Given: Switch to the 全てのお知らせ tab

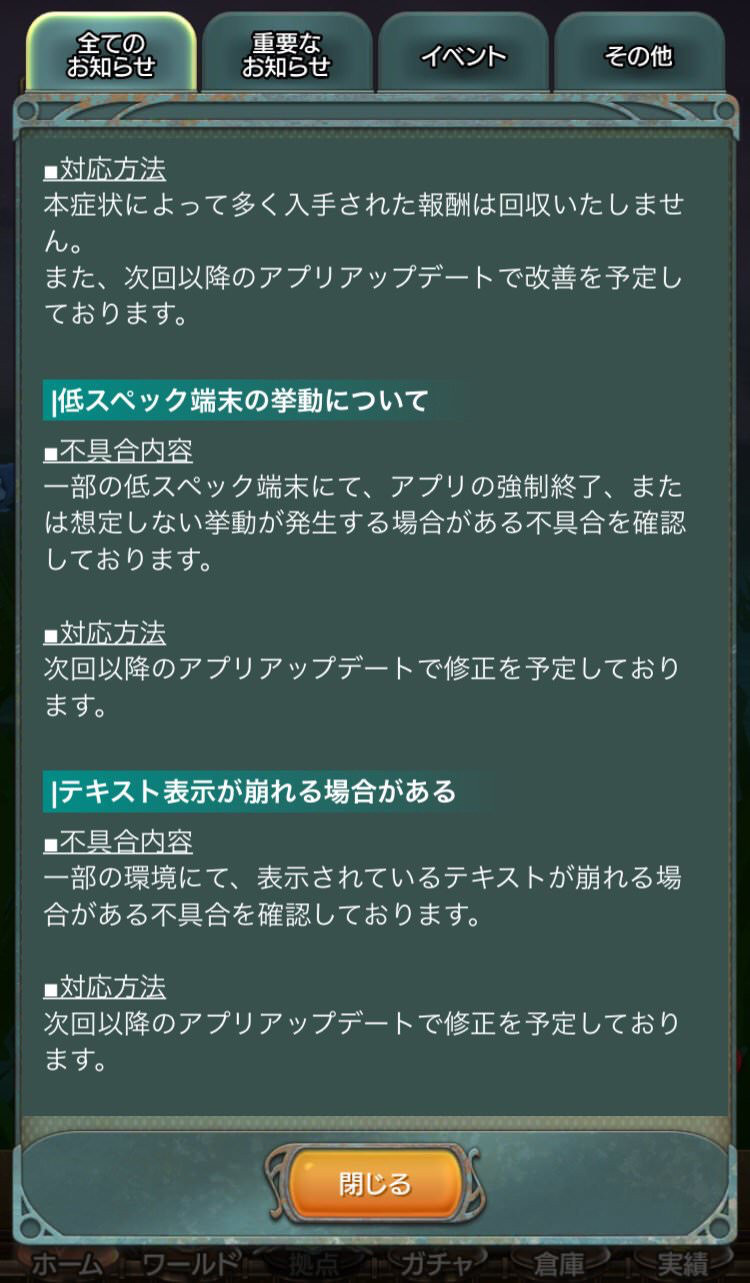Looking at the screenshot, I should pos(111,55).
